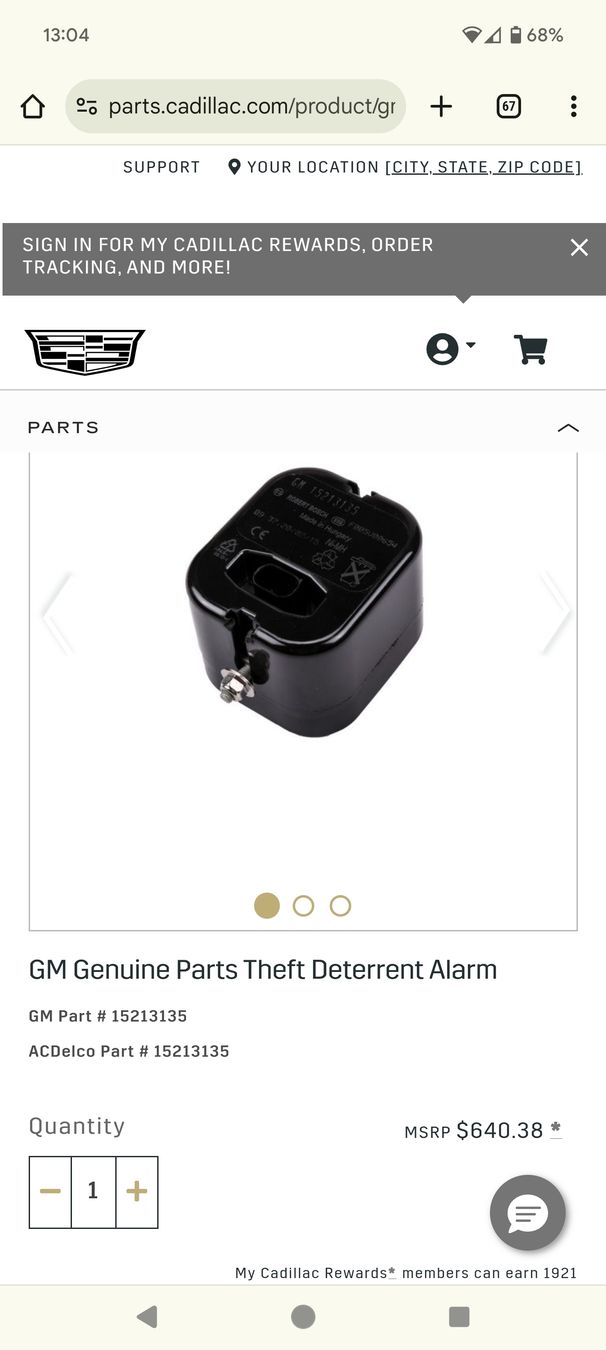
Task: View the shopping cart
Action: 530,349
